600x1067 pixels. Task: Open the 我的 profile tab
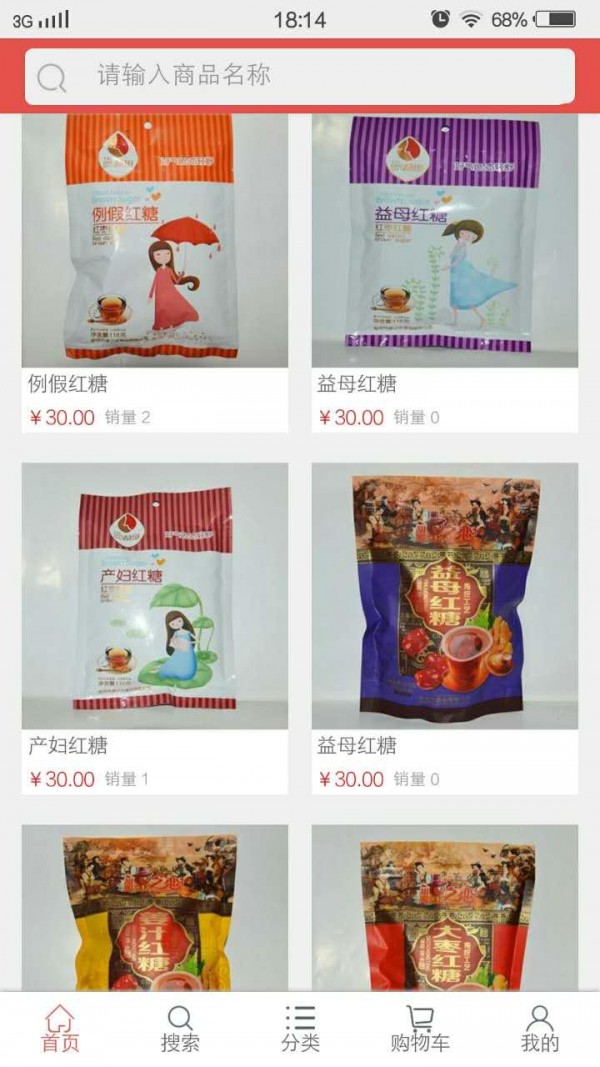pyautogui.click(x=540, y=1029)
